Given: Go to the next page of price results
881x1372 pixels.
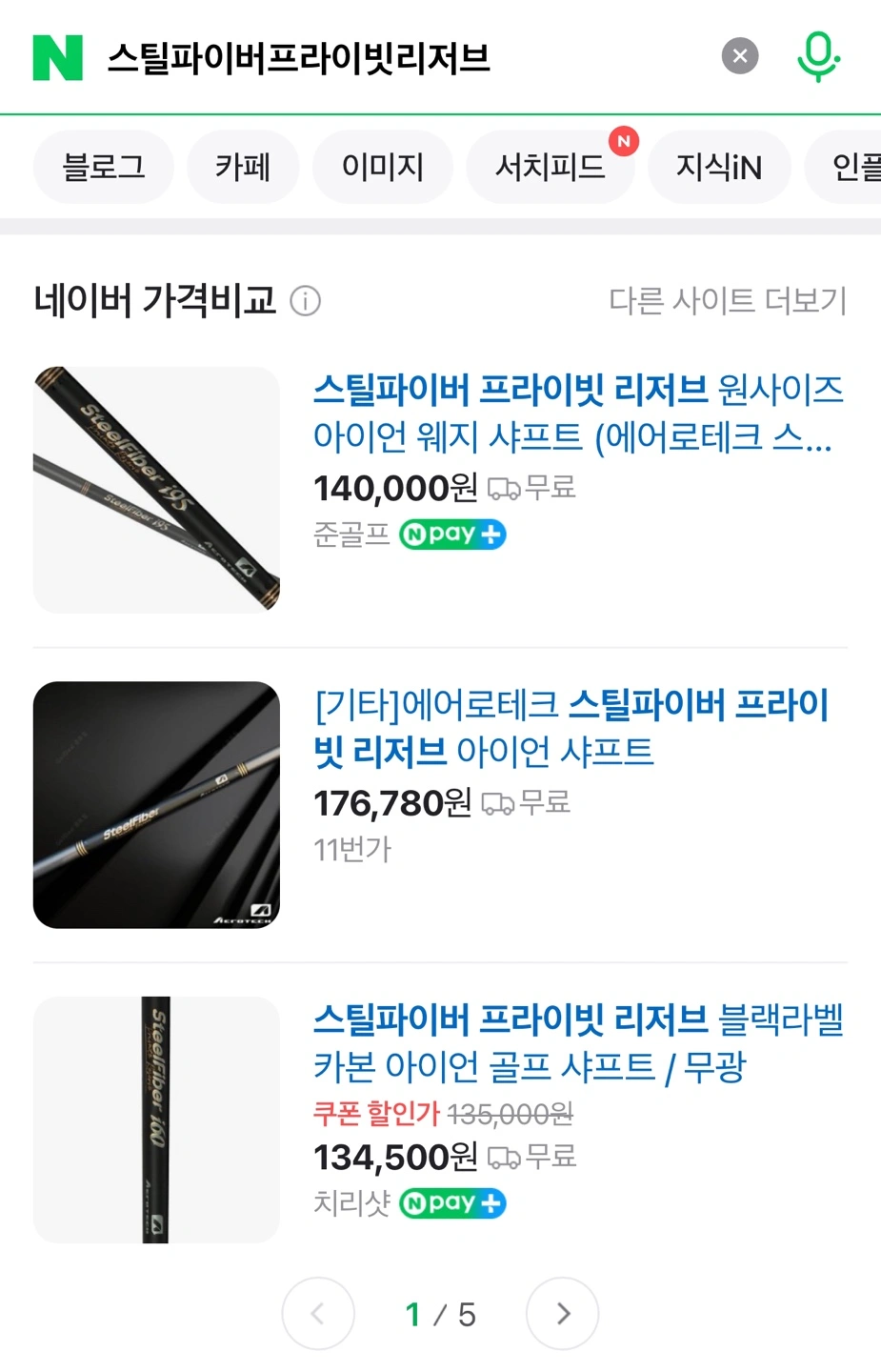Looking at the screenshot, I should (562, 1314).
